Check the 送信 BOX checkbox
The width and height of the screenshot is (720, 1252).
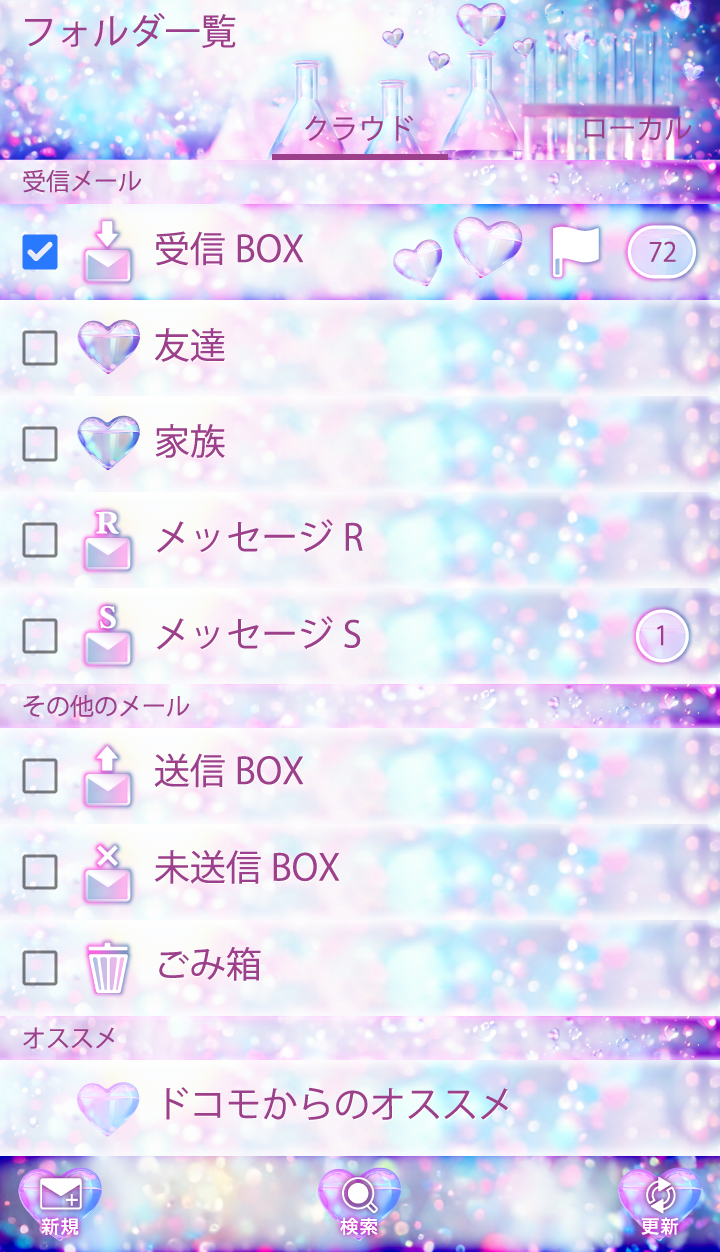tap(40, 774)
